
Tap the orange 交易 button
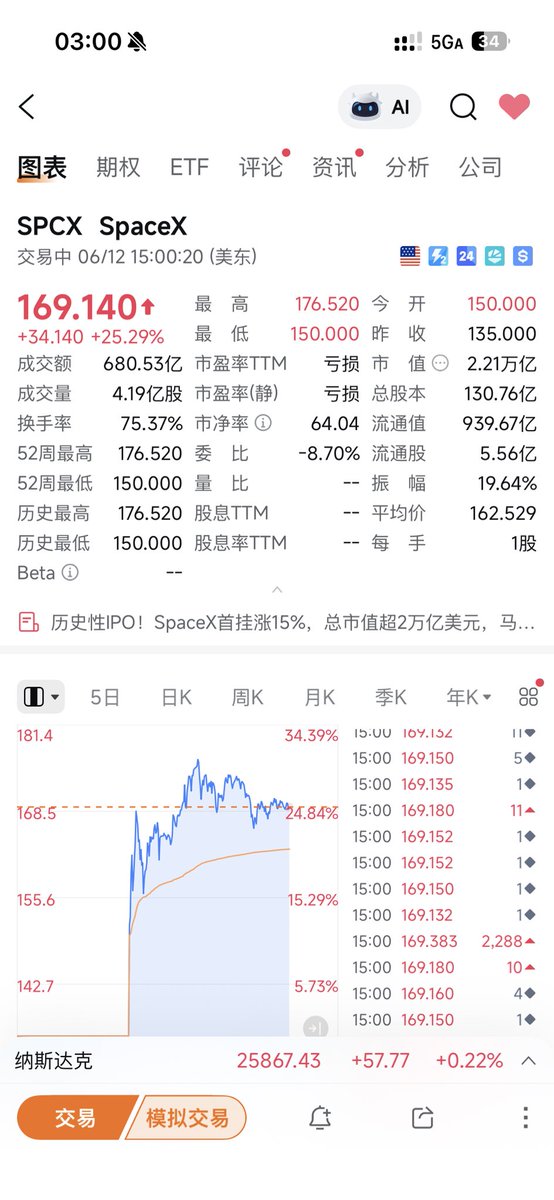click(x=76, y=1118)
